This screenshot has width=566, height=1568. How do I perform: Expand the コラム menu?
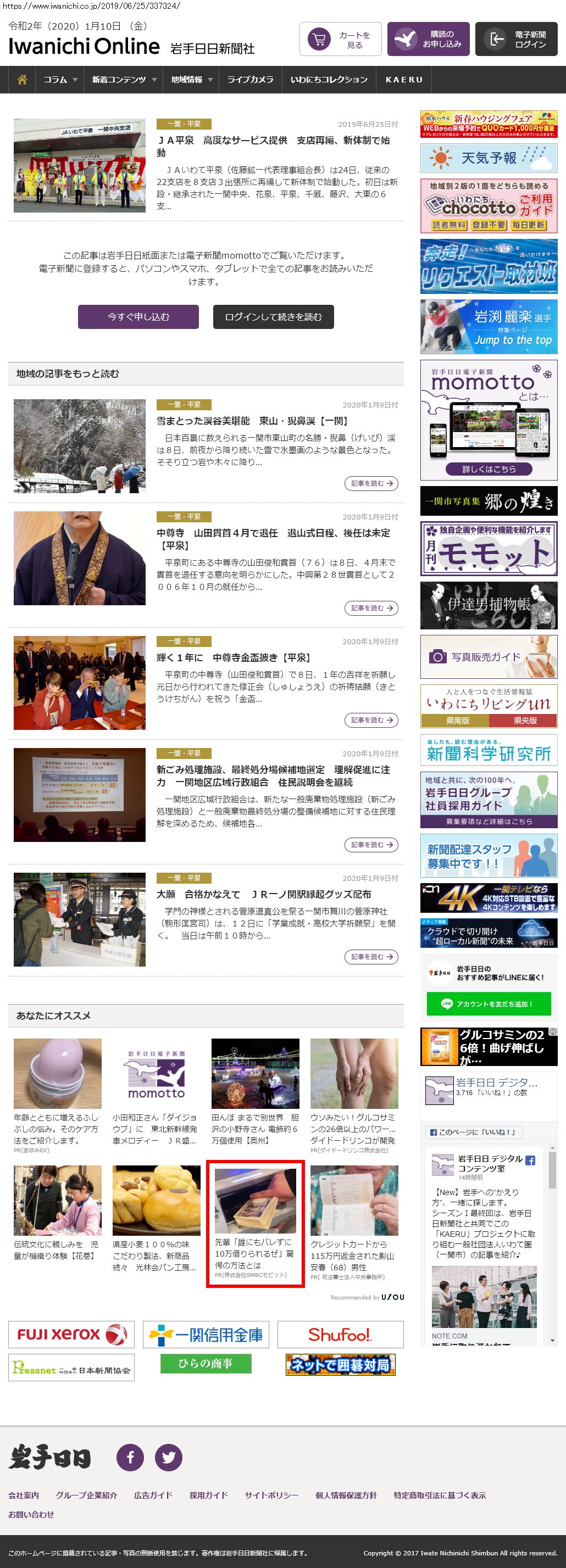point(60,80)
